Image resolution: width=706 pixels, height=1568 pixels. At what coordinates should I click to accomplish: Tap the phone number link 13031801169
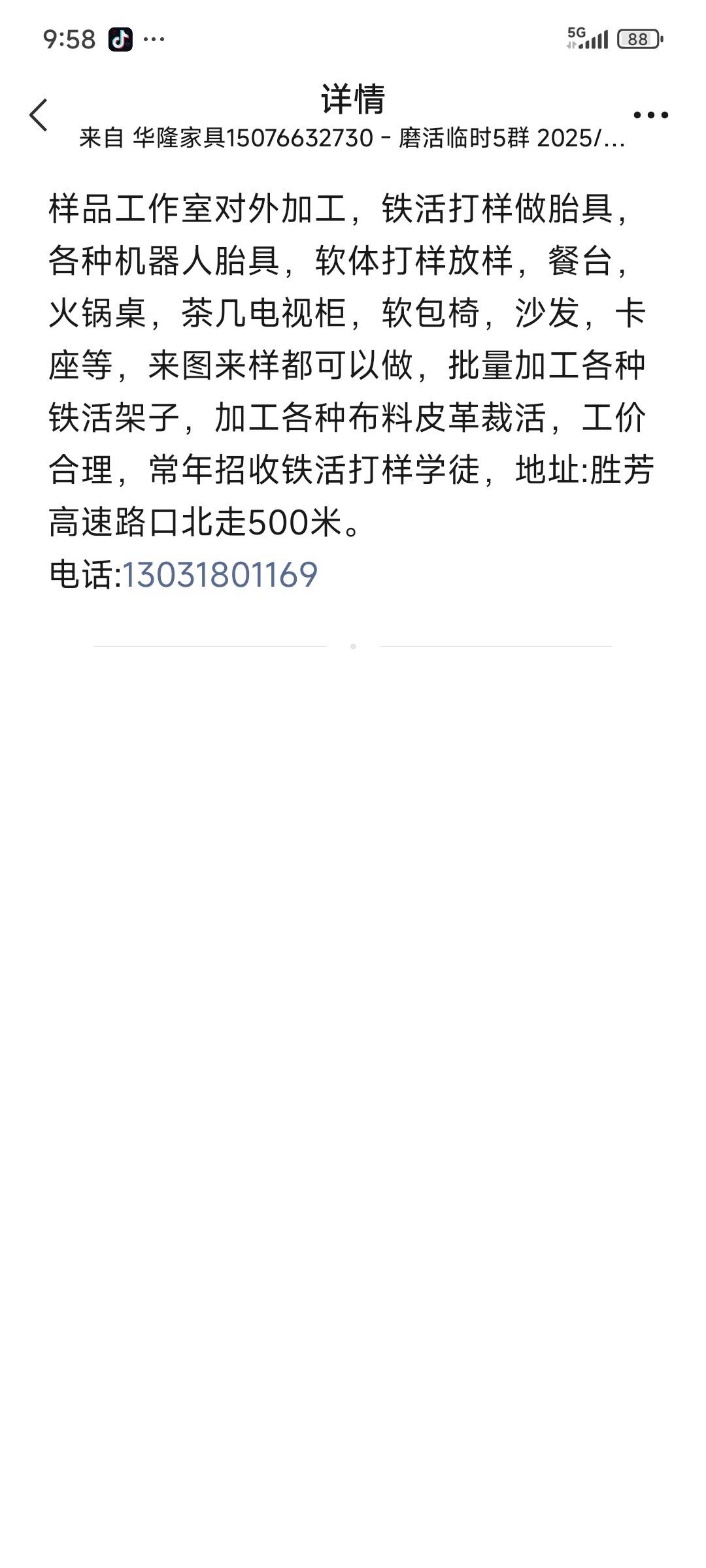click(220, 574)
